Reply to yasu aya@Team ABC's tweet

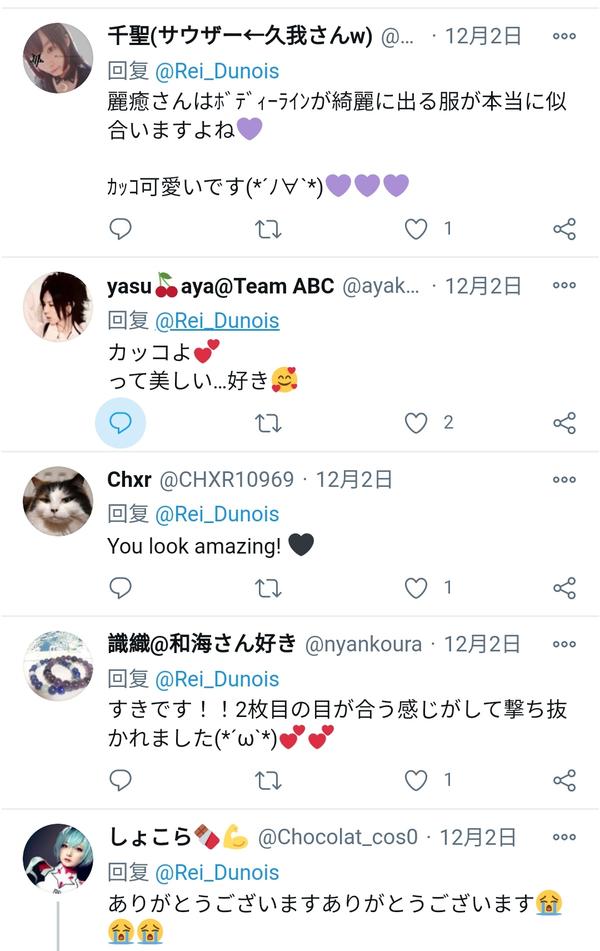pos(120,423)
